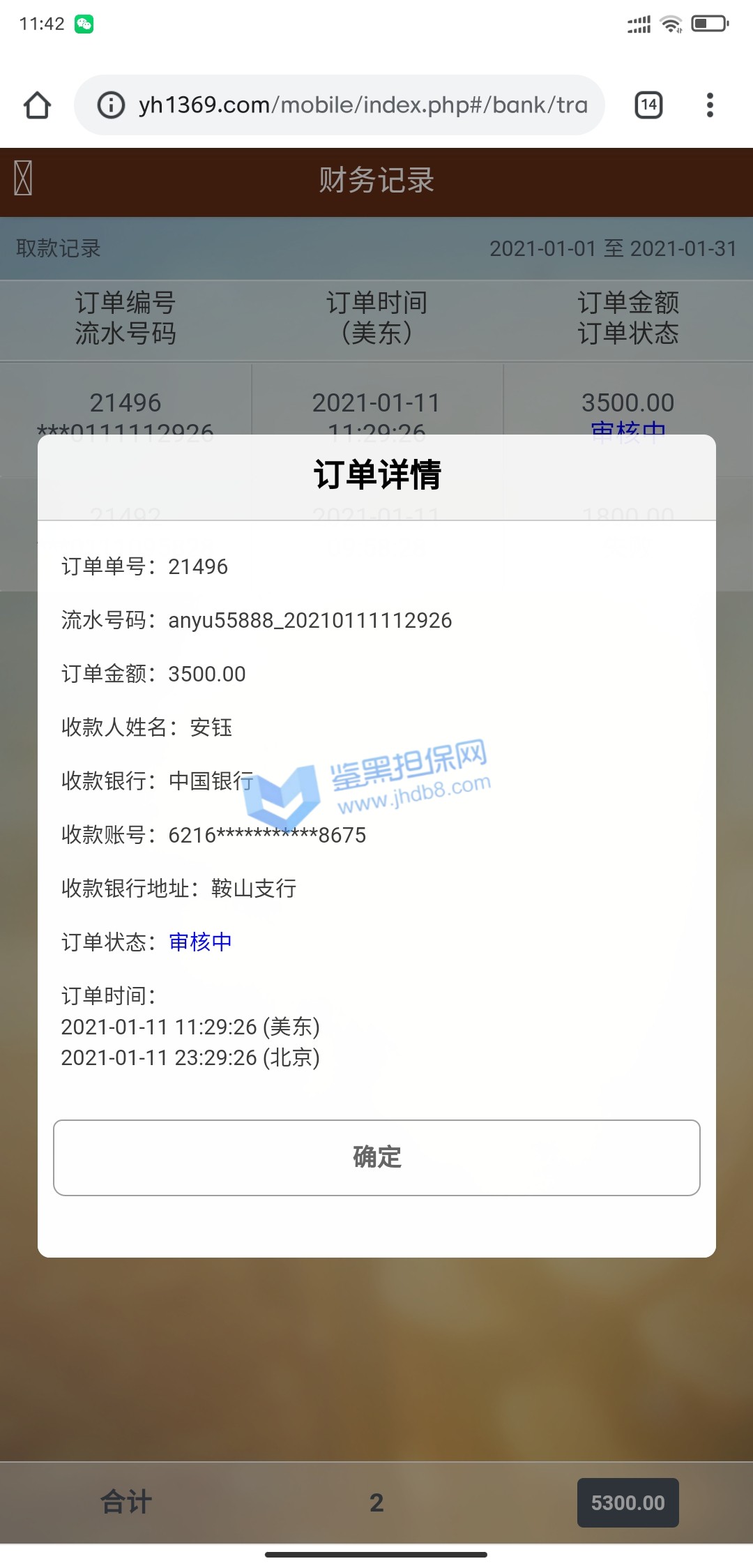Tap the yh1369.com address bar

[363, 105]
